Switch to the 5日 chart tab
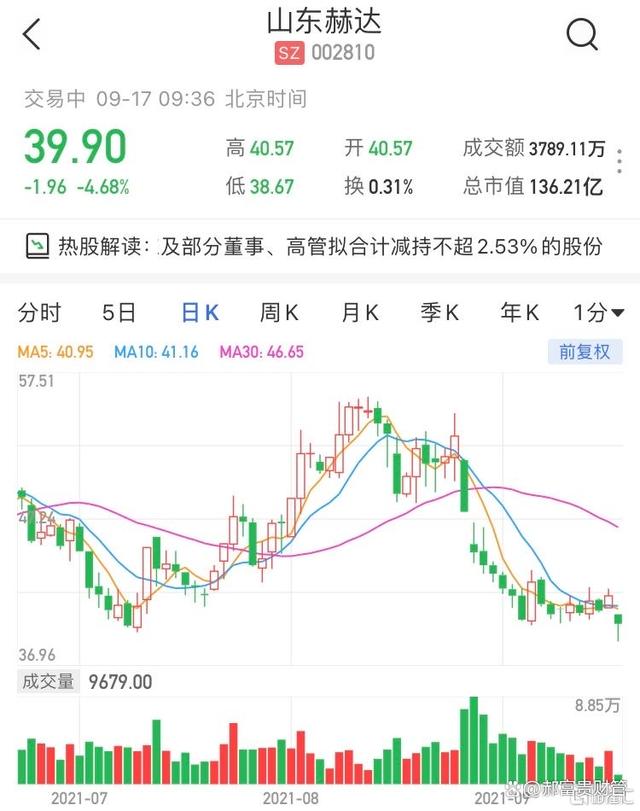This screenshot has width=640, height=811. pos(119,313)
